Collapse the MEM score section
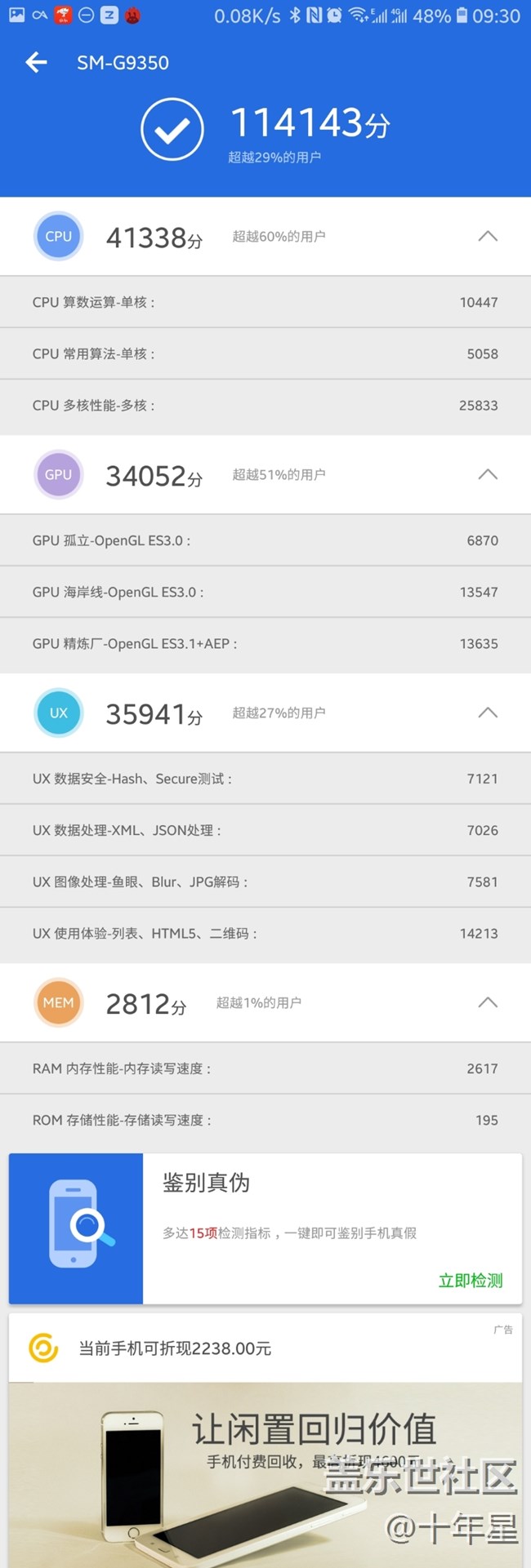 coord(487,1002)
